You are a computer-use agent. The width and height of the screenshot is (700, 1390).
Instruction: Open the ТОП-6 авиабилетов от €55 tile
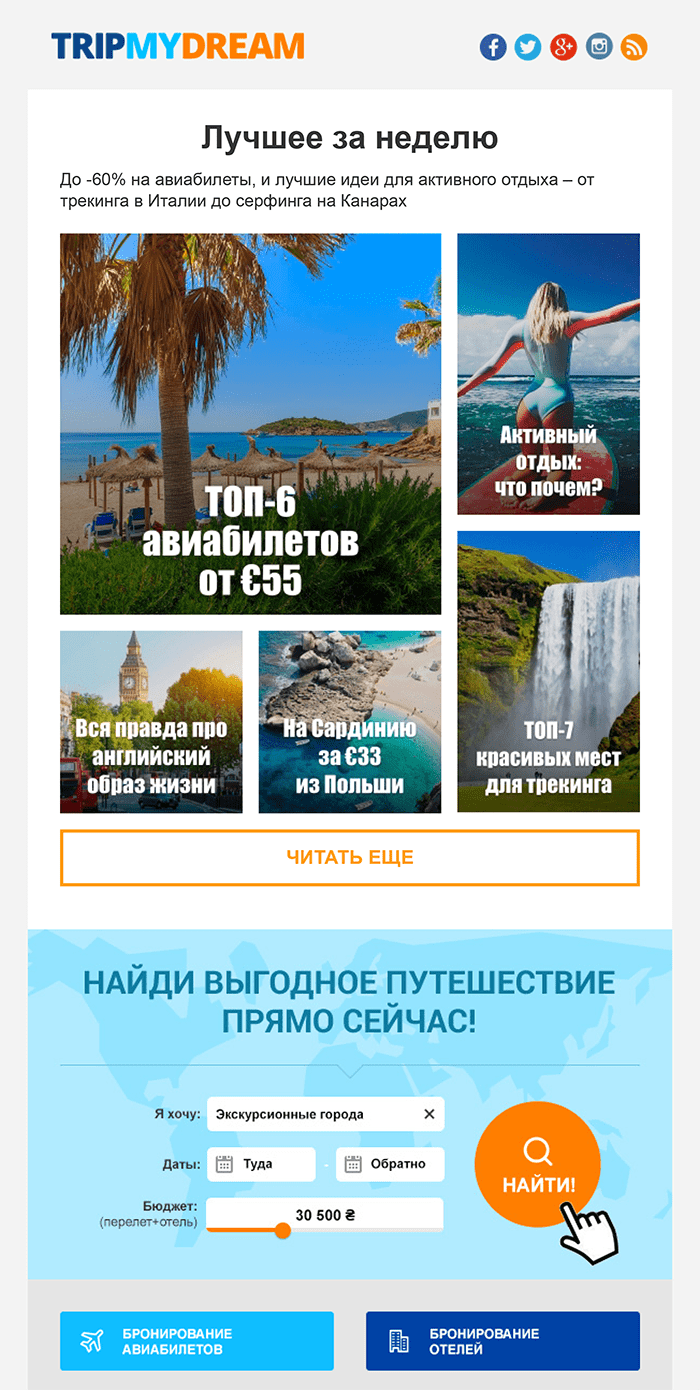(x=250, y=424)
